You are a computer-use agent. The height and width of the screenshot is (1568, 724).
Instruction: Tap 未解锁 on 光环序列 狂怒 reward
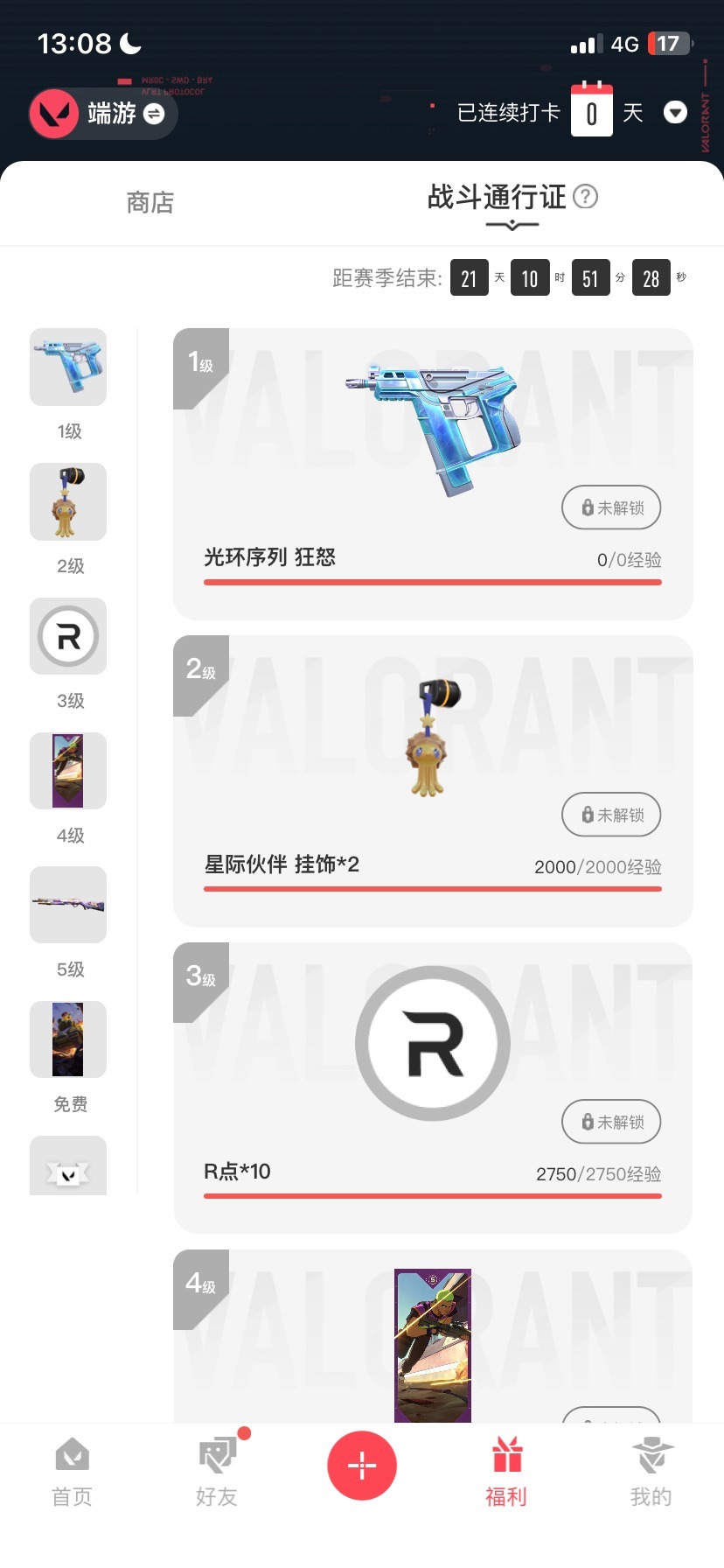(x=611, y=507)
